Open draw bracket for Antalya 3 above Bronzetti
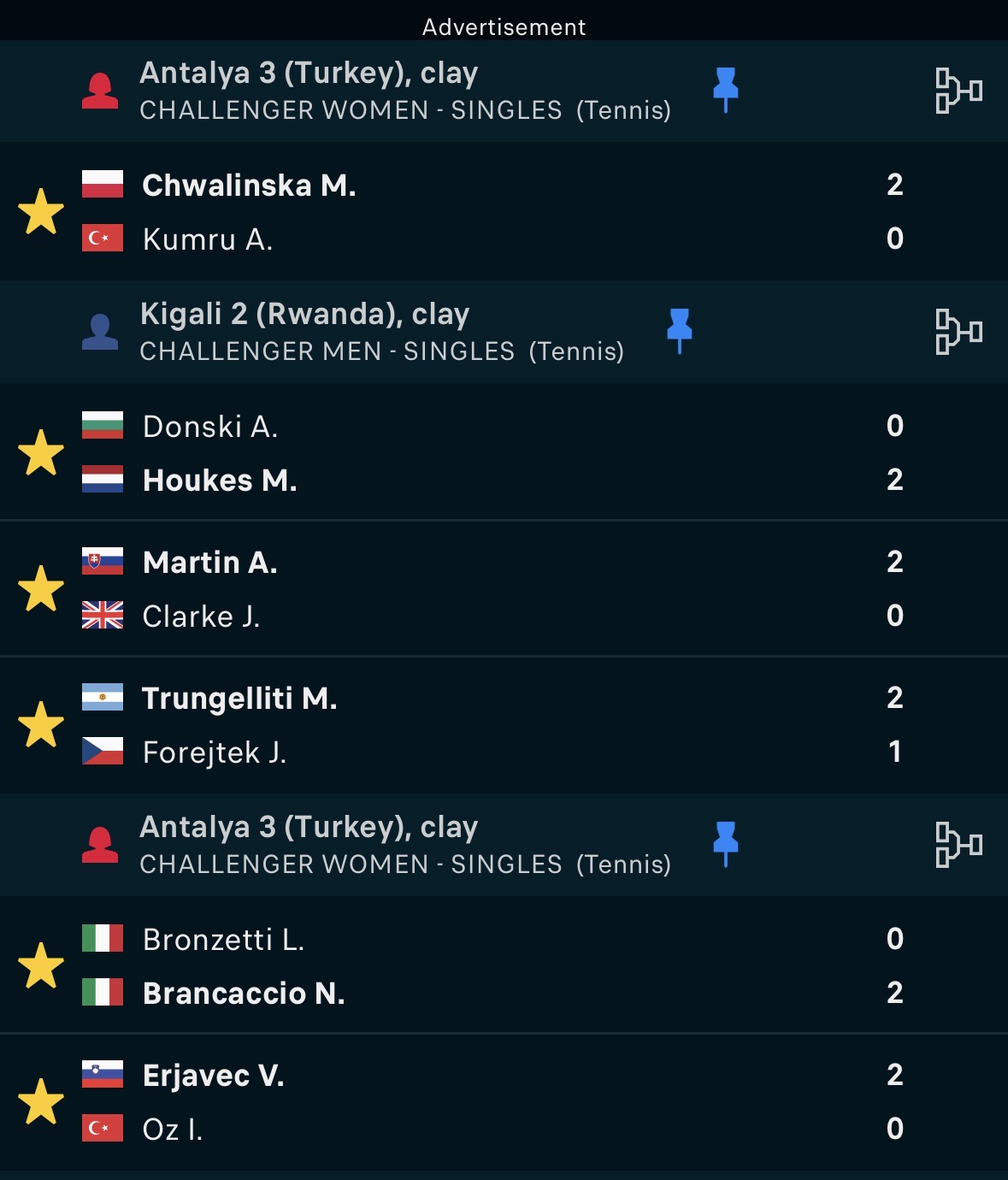1008x1180 pixels. pos(958,845)
